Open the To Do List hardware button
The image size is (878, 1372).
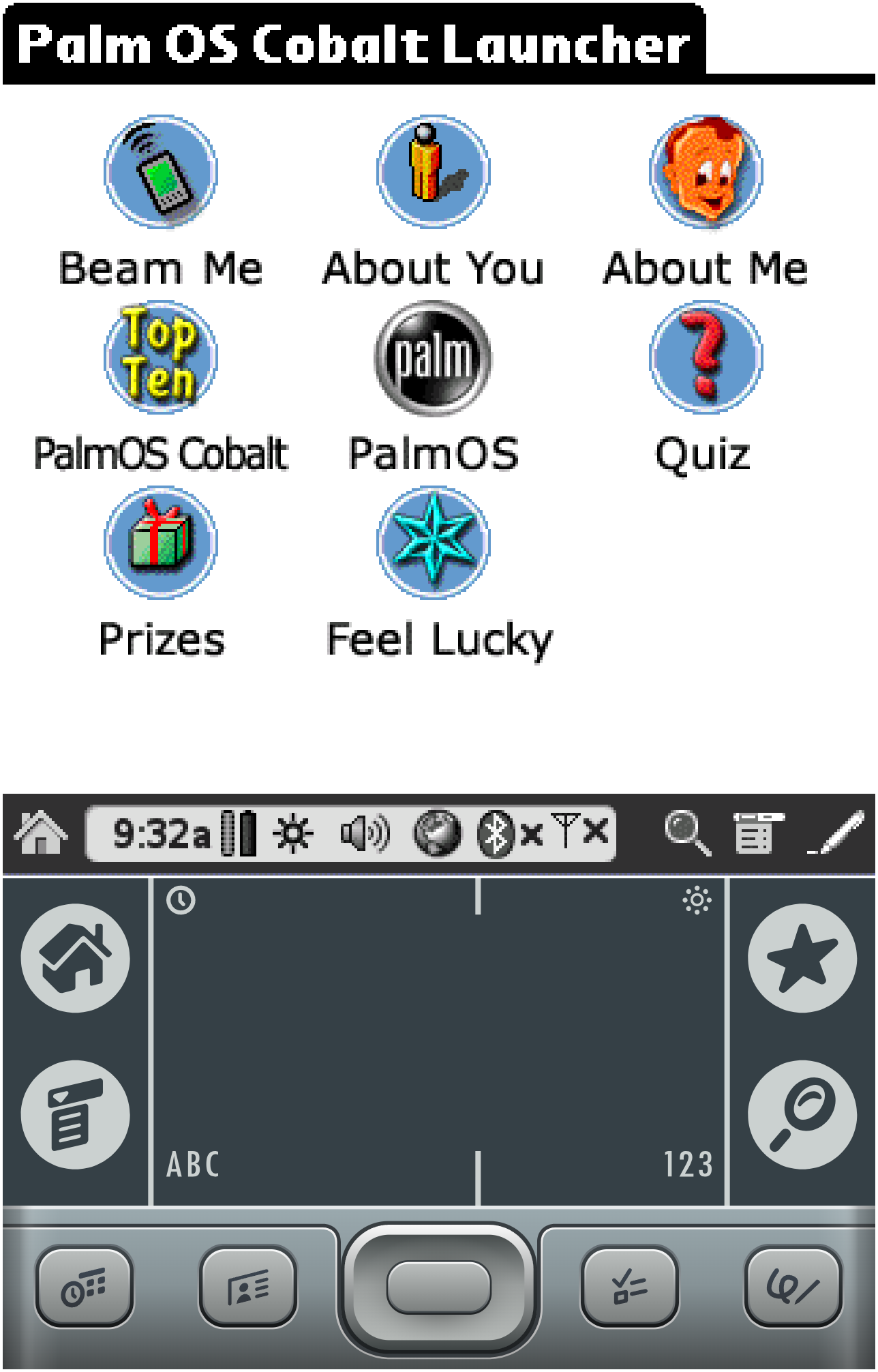click(x=630, y=1286)
